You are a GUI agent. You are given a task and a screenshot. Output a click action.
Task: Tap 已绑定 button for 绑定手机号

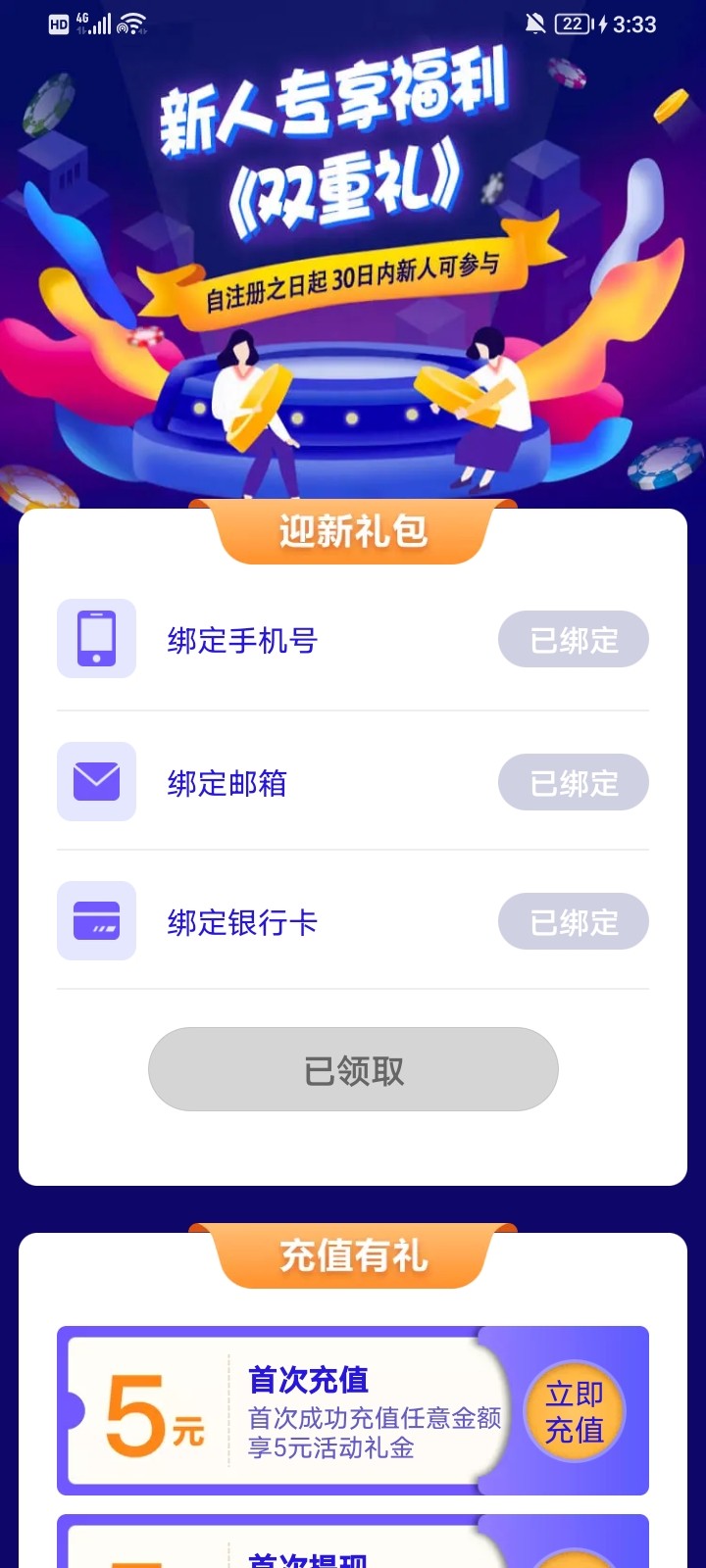pyautogui.click(x=574, y=640)
